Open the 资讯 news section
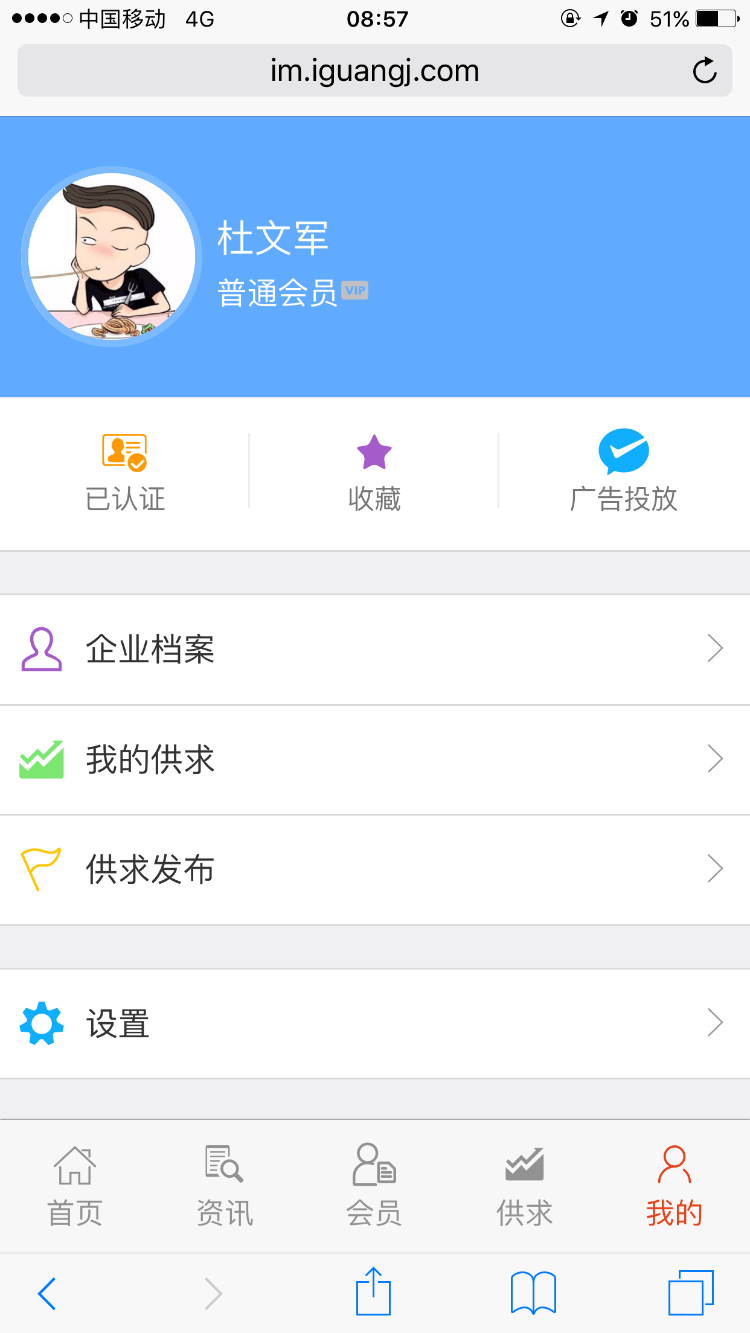The image size is (750, 1333). (x=224, y=1185)
